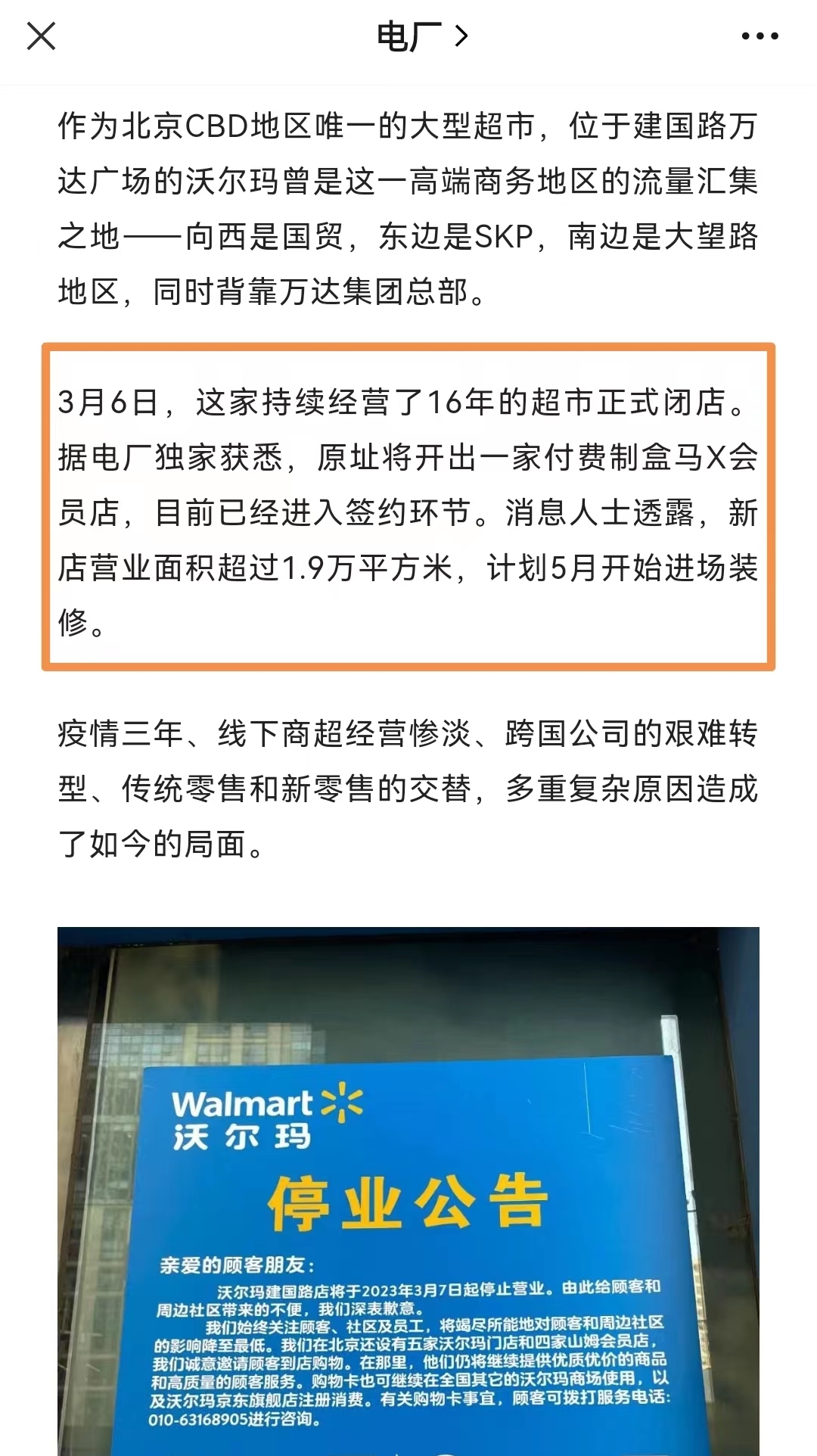This screenshot has height=1456, width=817.
Task: Close the article with the X button
Action: click(x=41, y=36)
